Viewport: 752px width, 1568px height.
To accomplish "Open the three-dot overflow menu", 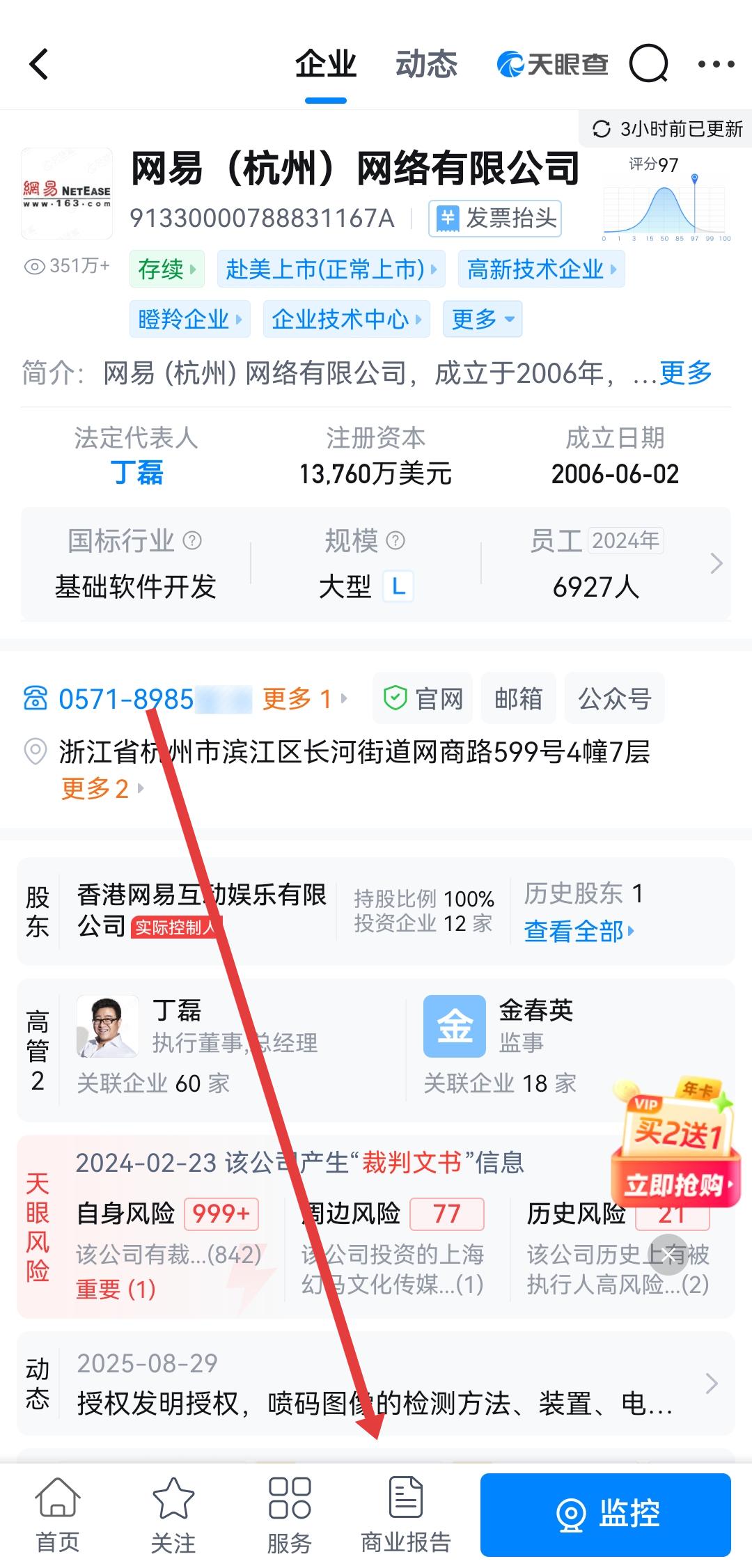I will (716, 65).
